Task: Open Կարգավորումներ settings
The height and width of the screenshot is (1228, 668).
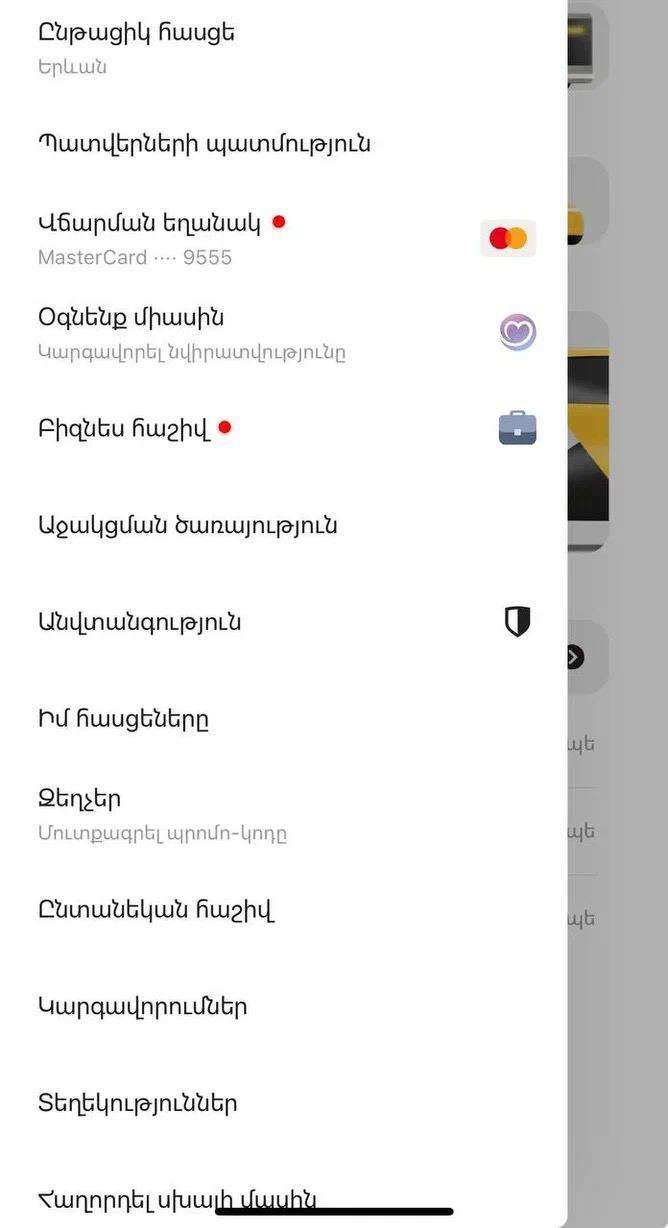Action: 142,1007
